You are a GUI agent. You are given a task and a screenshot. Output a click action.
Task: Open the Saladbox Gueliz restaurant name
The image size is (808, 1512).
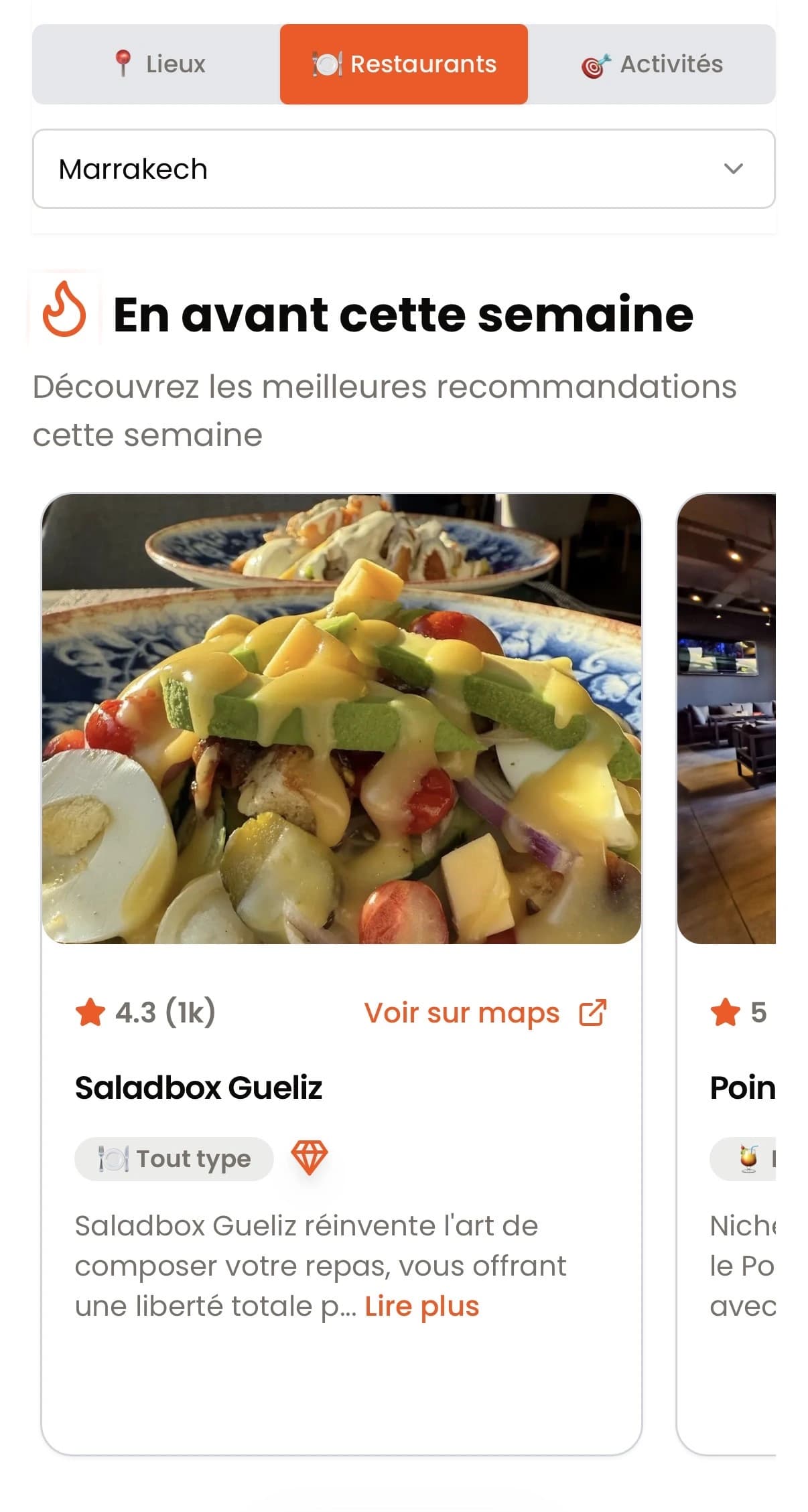pyautogui.click(x=199, y=1087)
